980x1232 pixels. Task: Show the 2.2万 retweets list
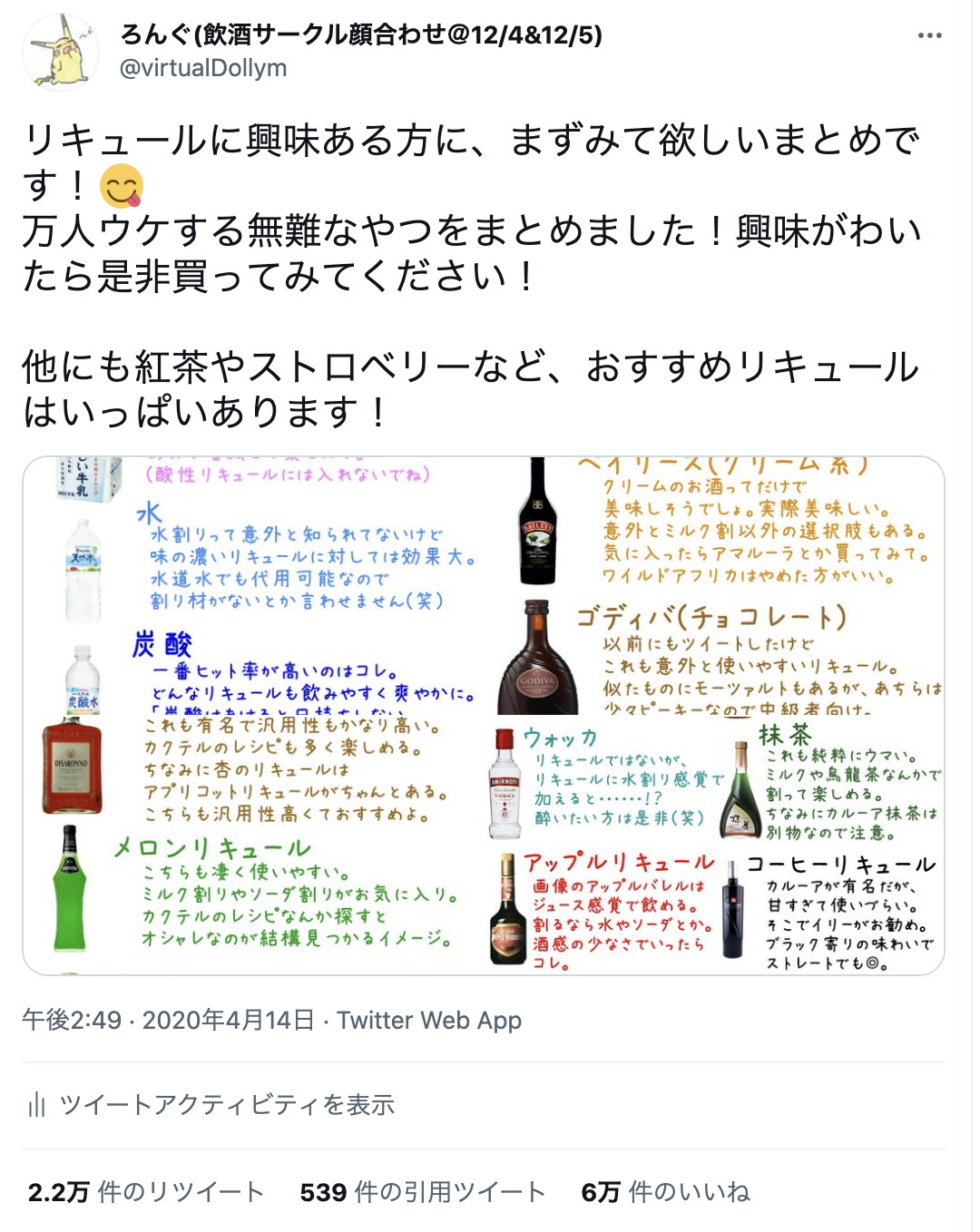pyautogui.click(x=145, y=1192)
